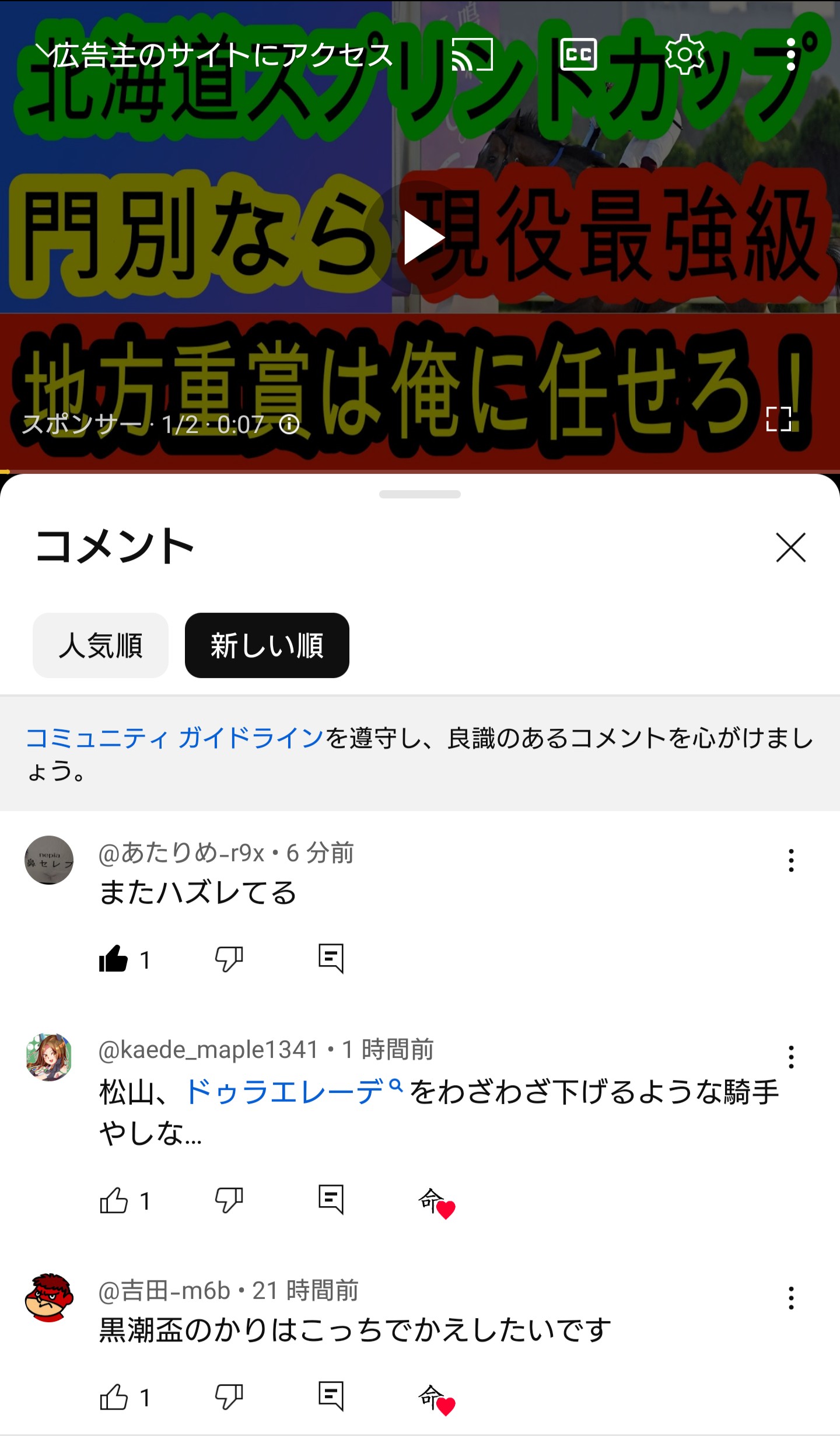Open the player overflow menu
The height and width of the screenshot is (1436, 840).
[x=790, y=55]
